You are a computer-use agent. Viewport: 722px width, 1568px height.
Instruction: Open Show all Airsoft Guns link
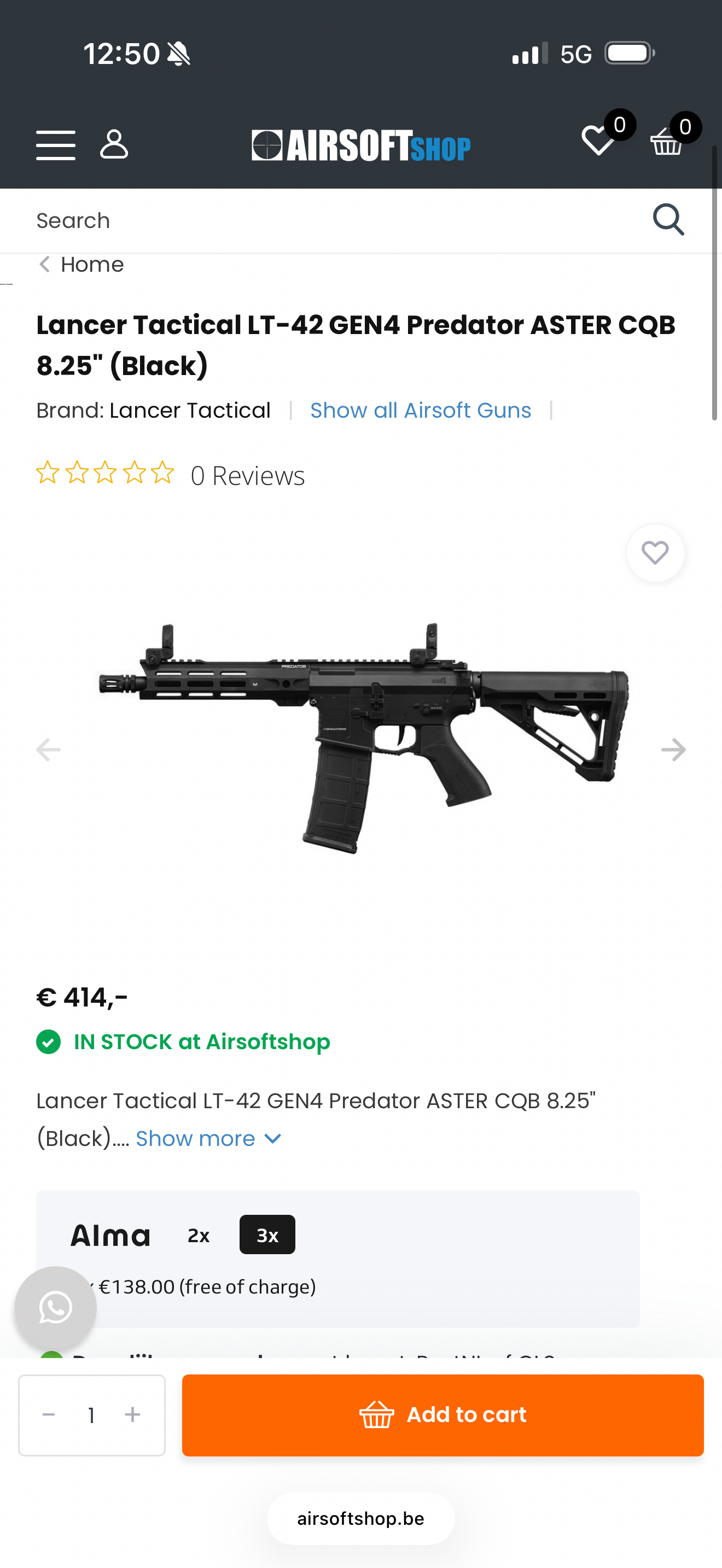(x=420, y=410)
